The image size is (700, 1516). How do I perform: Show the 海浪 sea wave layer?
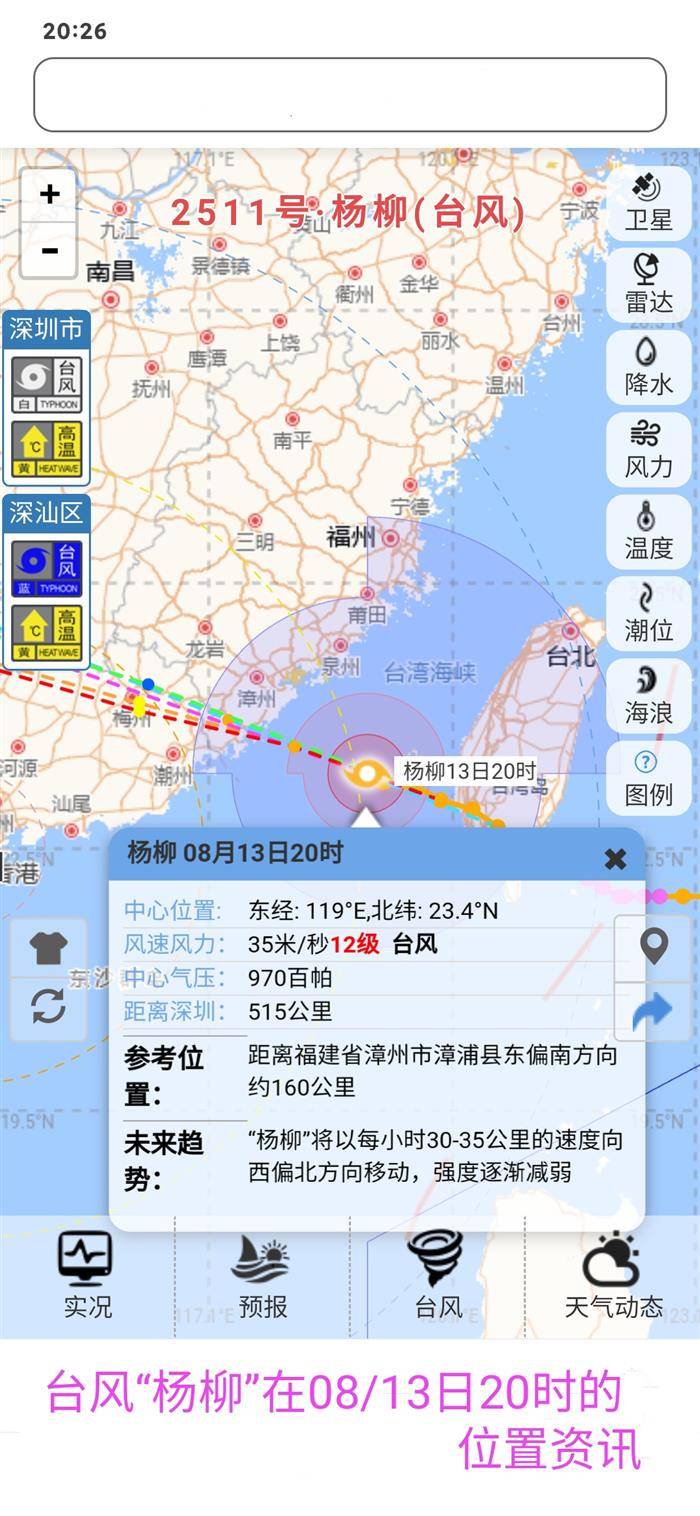coord(648,695)
